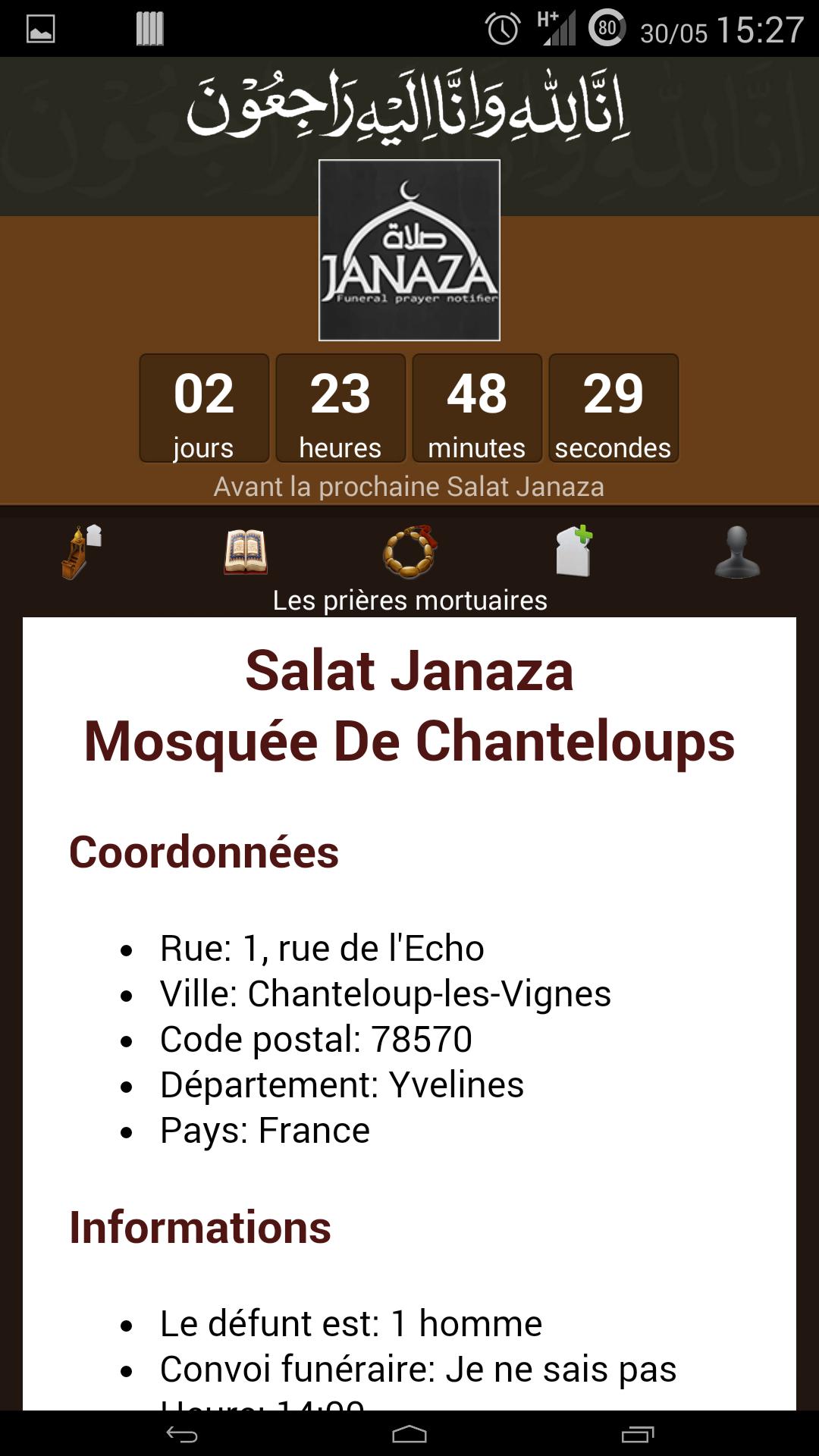Tap 'Avant la prochaine Salat Janaza' text
This screenshot has height=1456, width=819.
(409, 488)
